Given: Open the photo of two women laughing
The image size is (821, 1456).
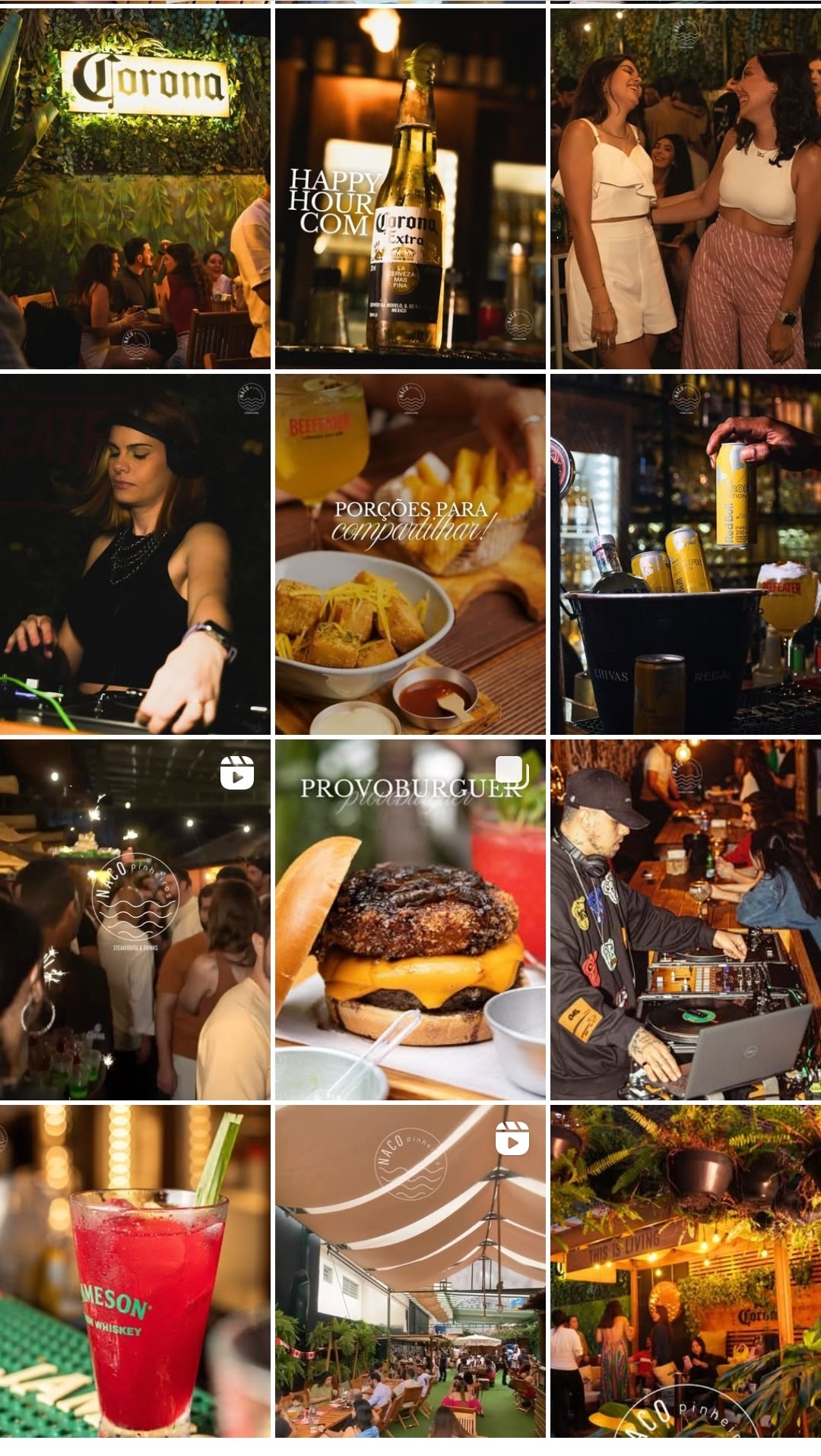Looking at the screenshot, I should tap(685, 188).
